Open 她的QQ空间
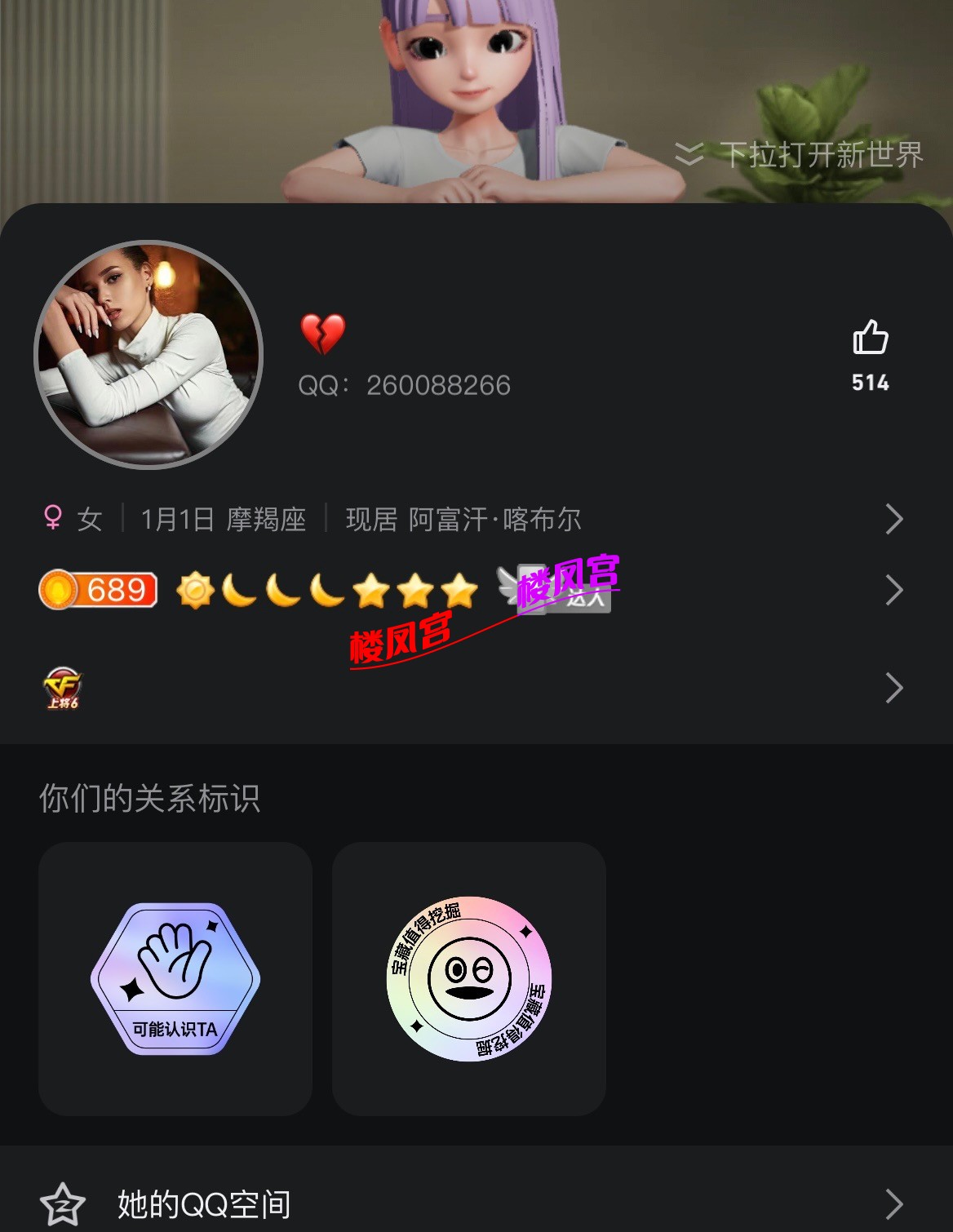Image resolution: width=953 pixels, height=1232 pixels. click(473, 1203)
